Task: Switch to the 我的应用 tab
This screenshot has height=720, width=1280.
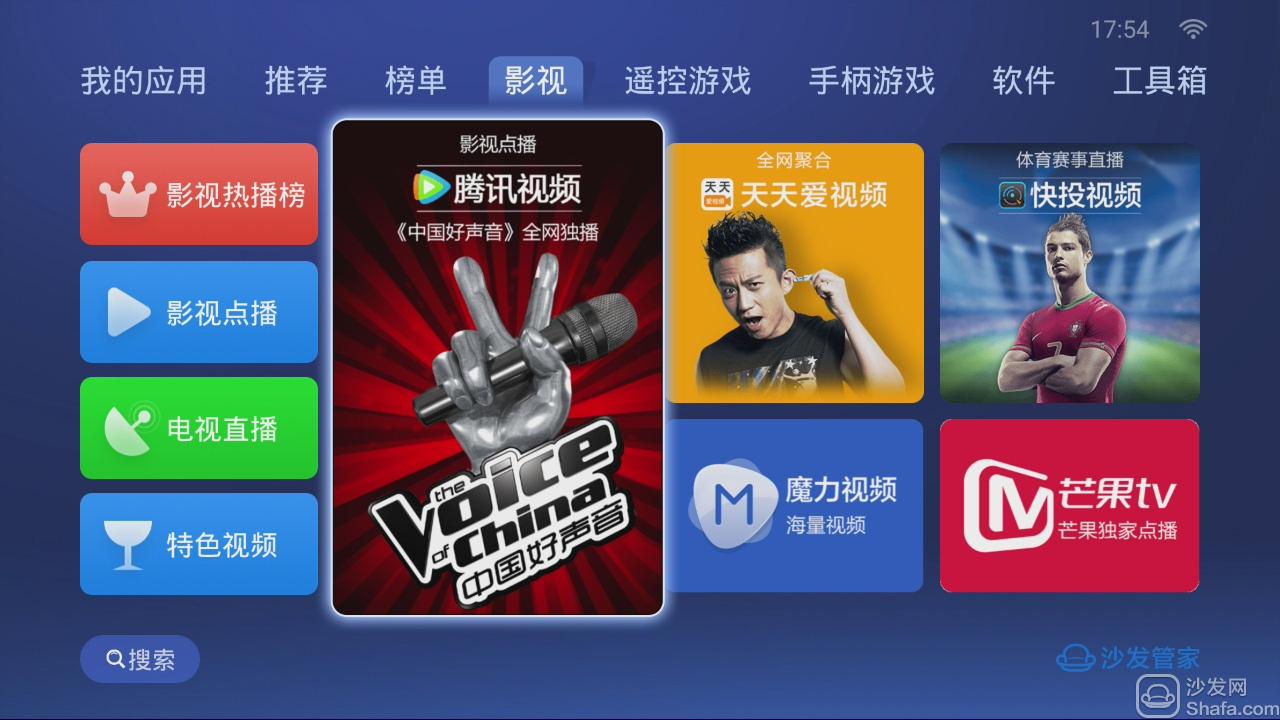Action: [x=143, y=81]
